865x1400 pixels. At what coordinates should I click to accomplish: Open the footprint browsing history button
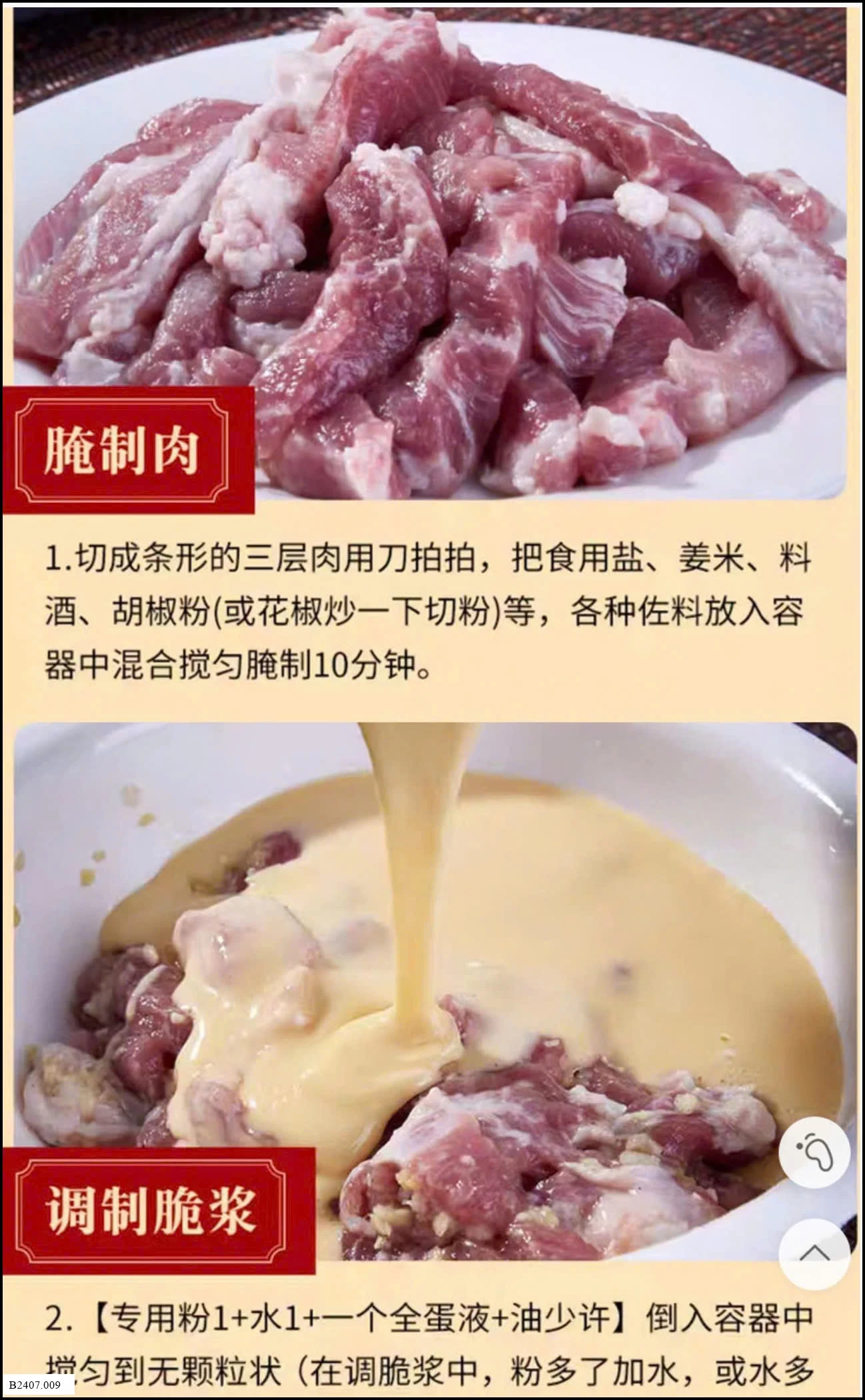click(814, 1154)
